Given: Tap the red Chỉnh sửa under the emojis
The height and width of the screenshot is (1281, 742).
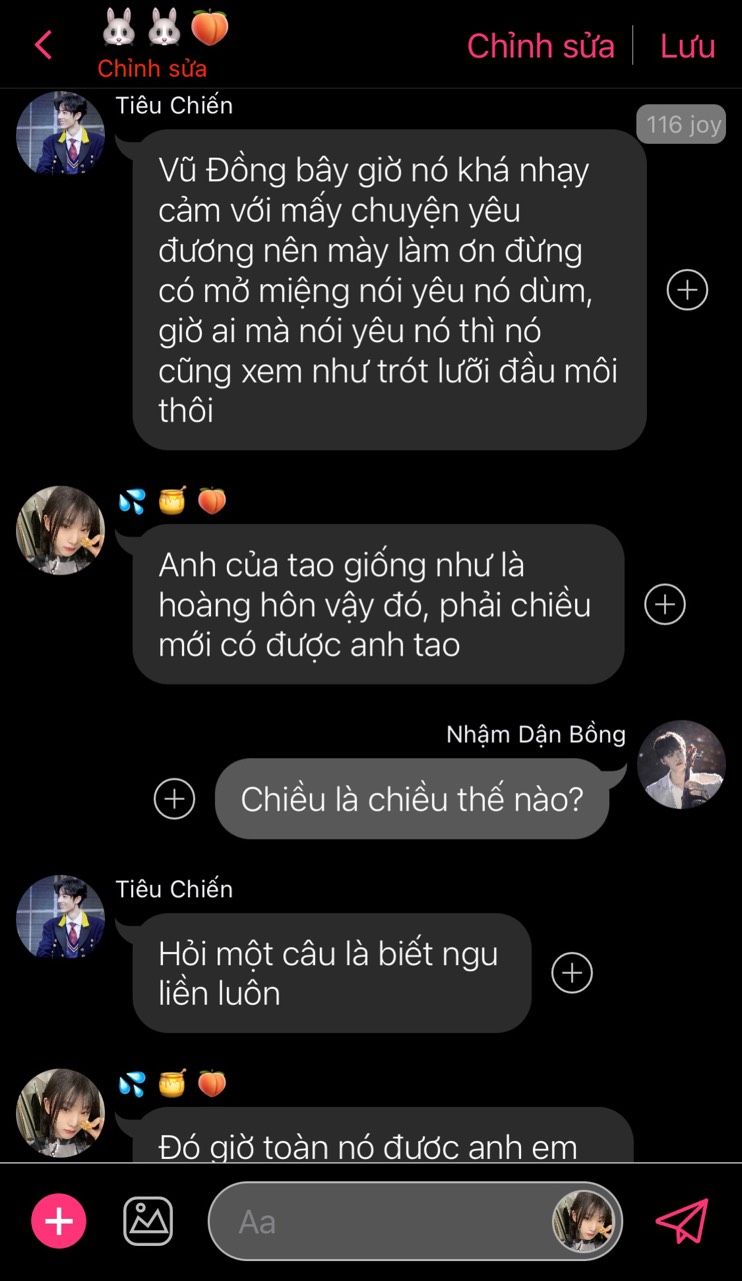Looking at the screenshot, I should (152, 69).
